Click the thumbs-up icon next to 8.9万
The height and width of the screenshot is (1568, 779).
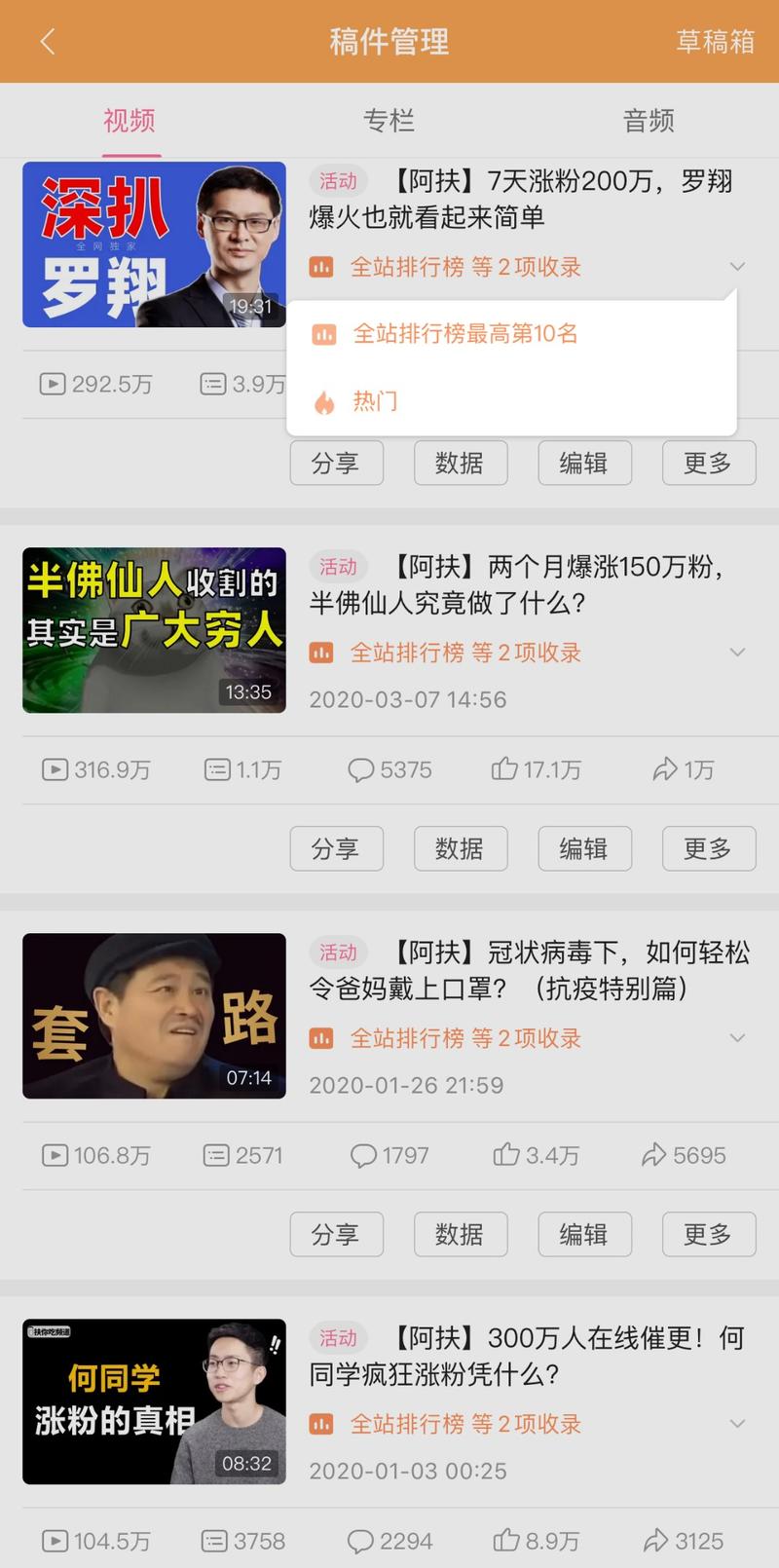505,1541
